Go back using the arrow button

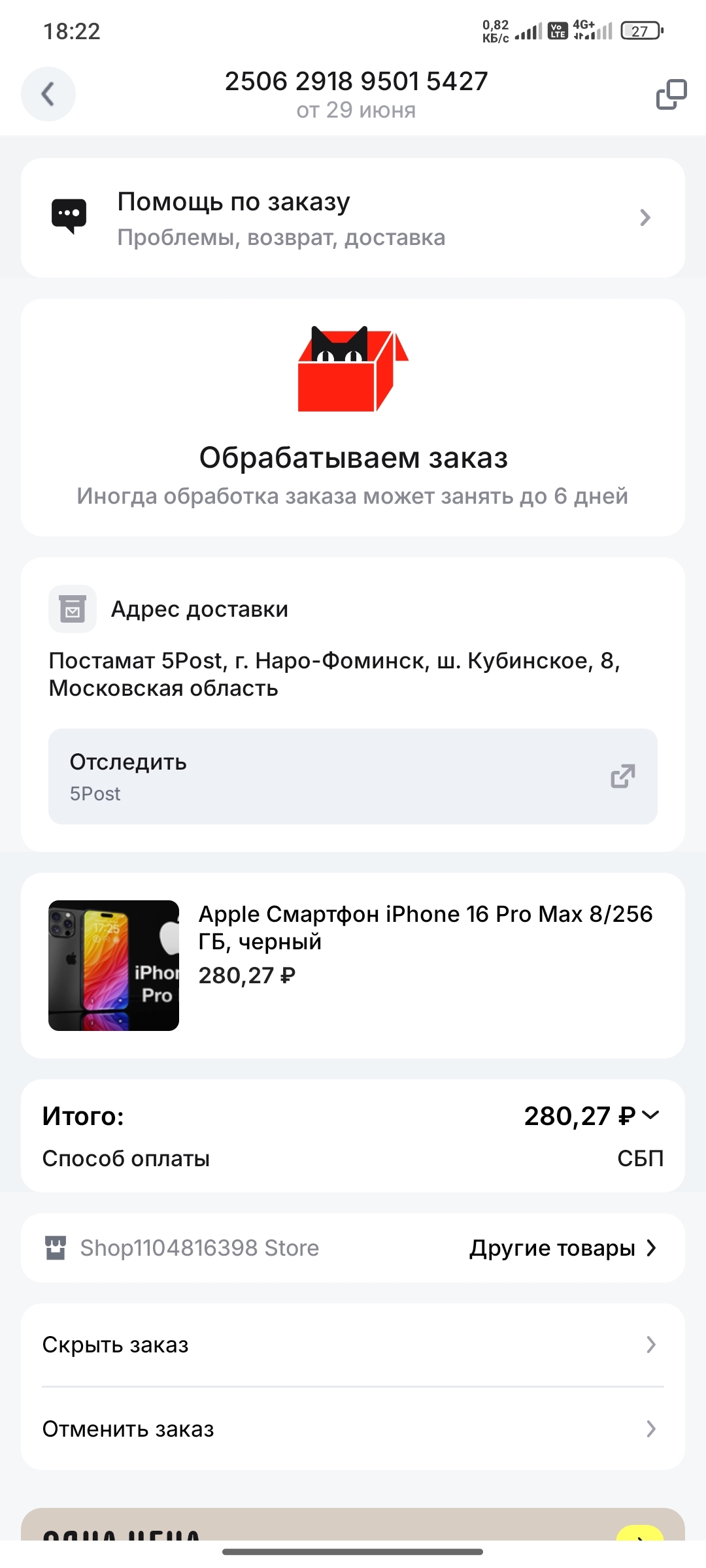click(x=48, y=94)
